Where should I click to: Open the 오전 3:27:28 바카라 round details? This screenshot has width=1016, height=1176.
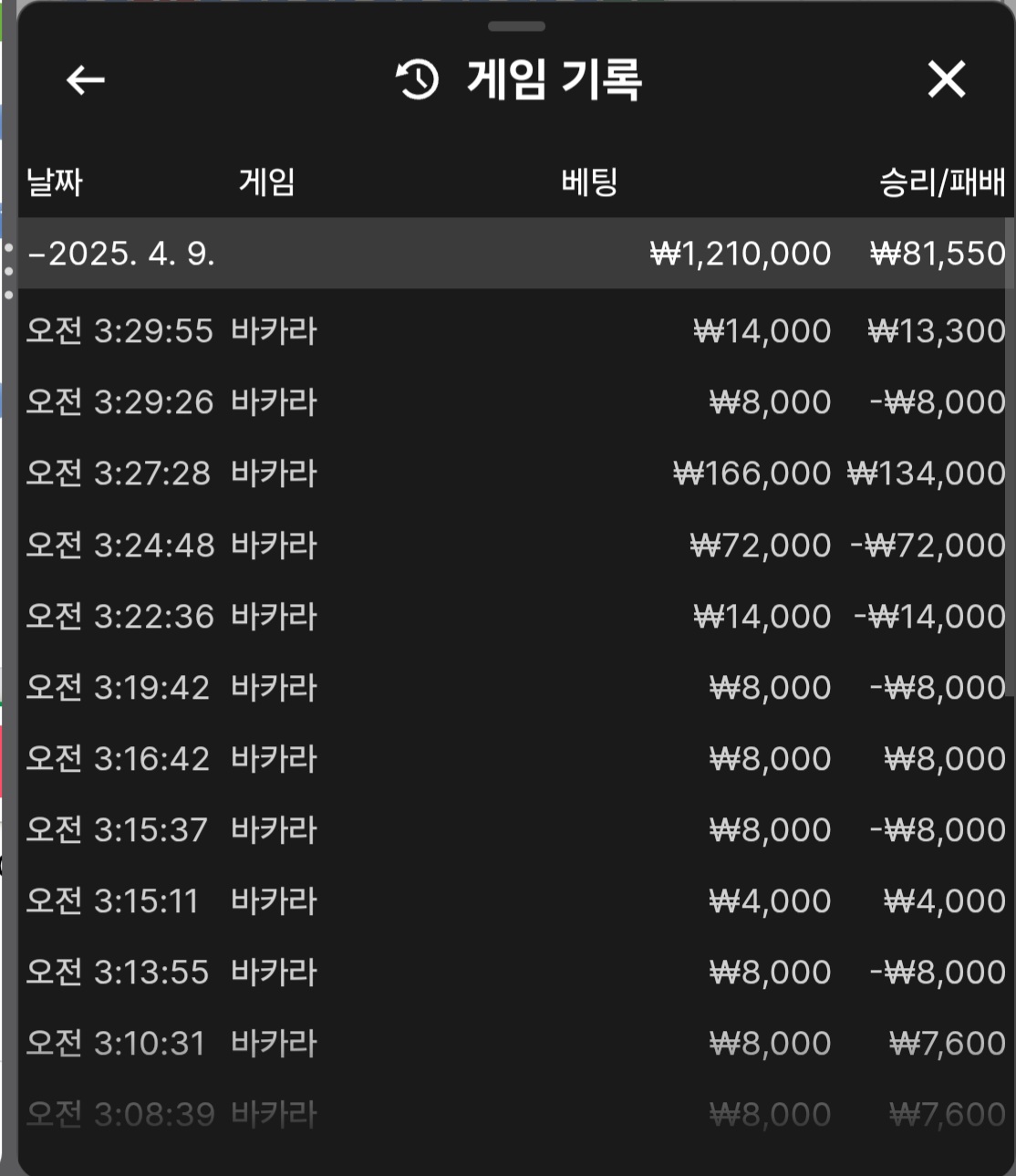point(274,473)
